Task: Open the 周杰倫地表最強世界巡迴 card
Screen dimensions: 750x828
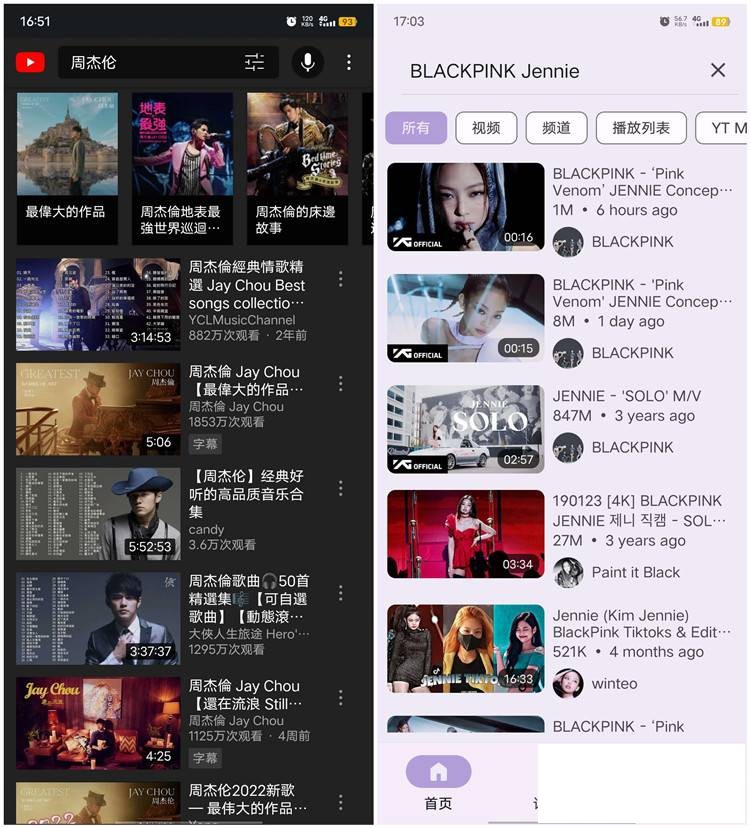Action: 182,168
